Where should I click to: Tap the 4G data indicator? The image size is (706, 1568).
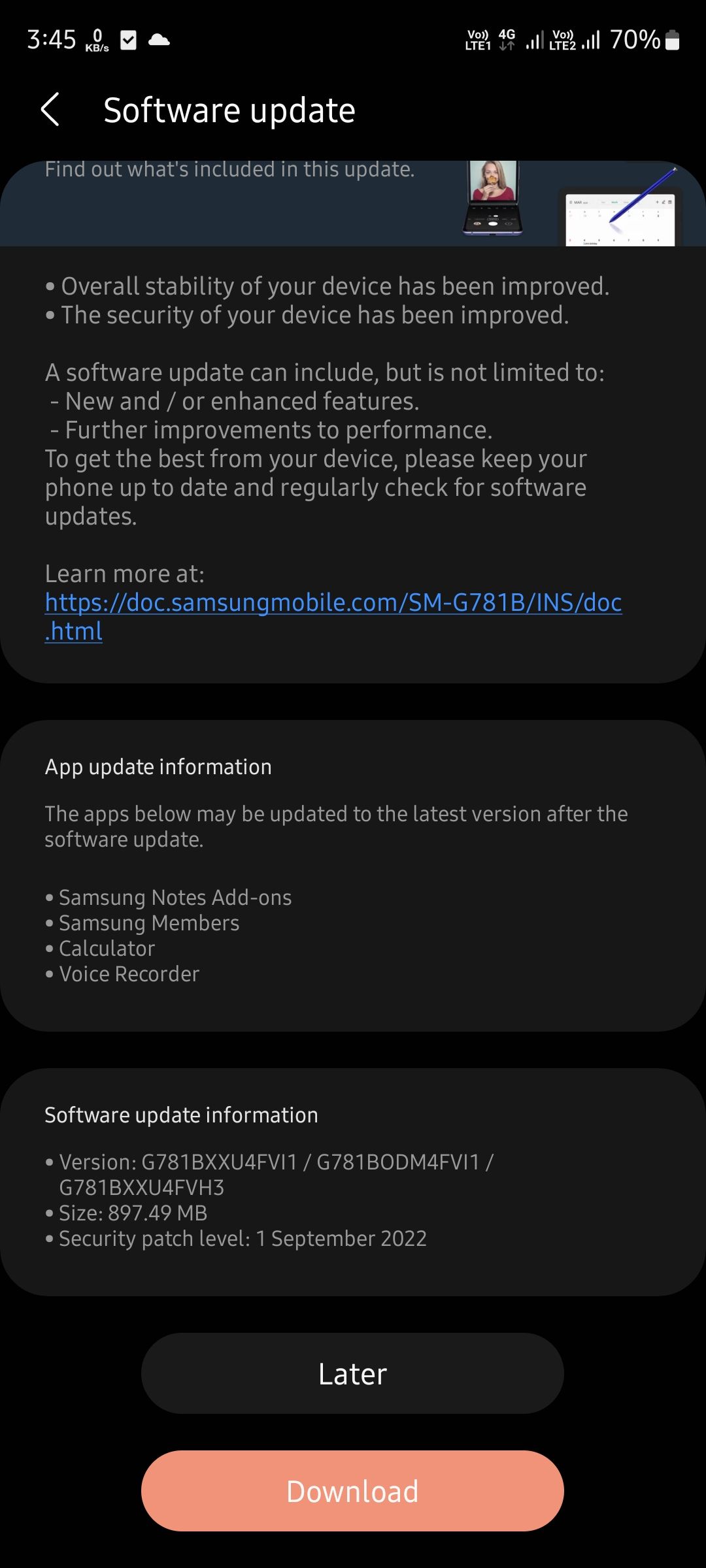point(507,39)
